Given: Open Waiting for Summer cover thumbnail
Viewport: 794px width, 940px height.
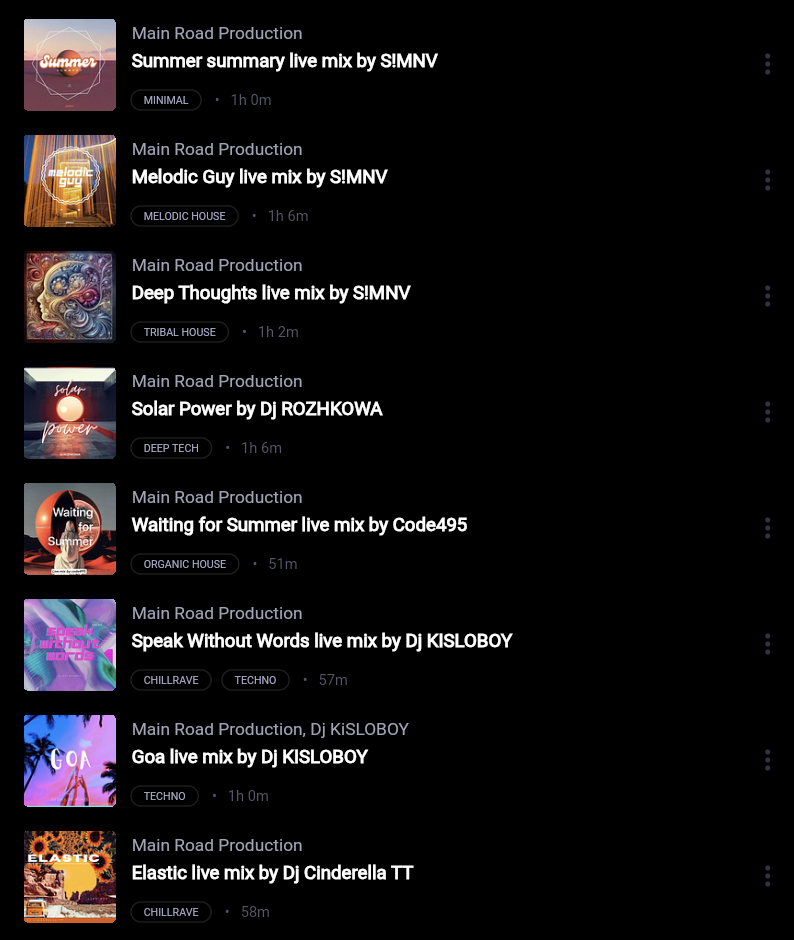Looking at the screenshot, I should [70, 529].
